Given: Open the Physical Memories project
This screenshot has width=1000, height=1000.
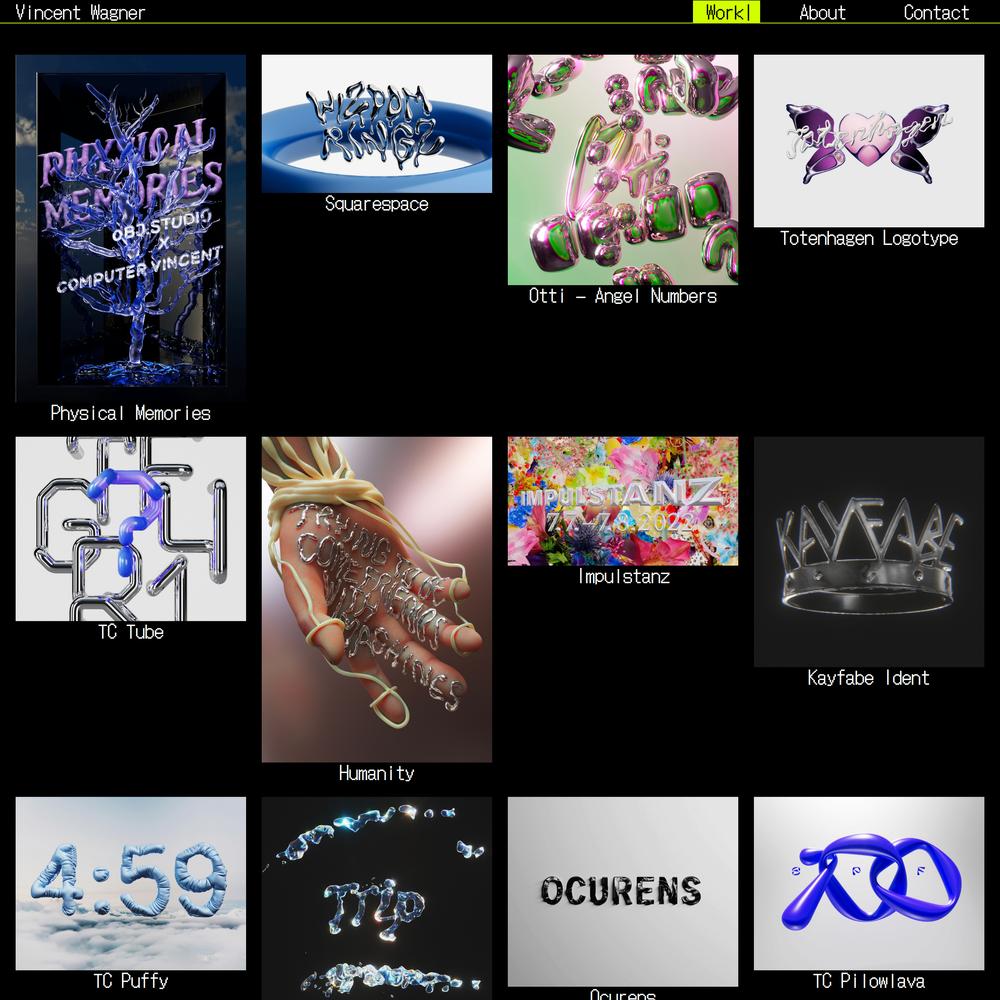Looking at the screenshot, I should click(130, 228).
